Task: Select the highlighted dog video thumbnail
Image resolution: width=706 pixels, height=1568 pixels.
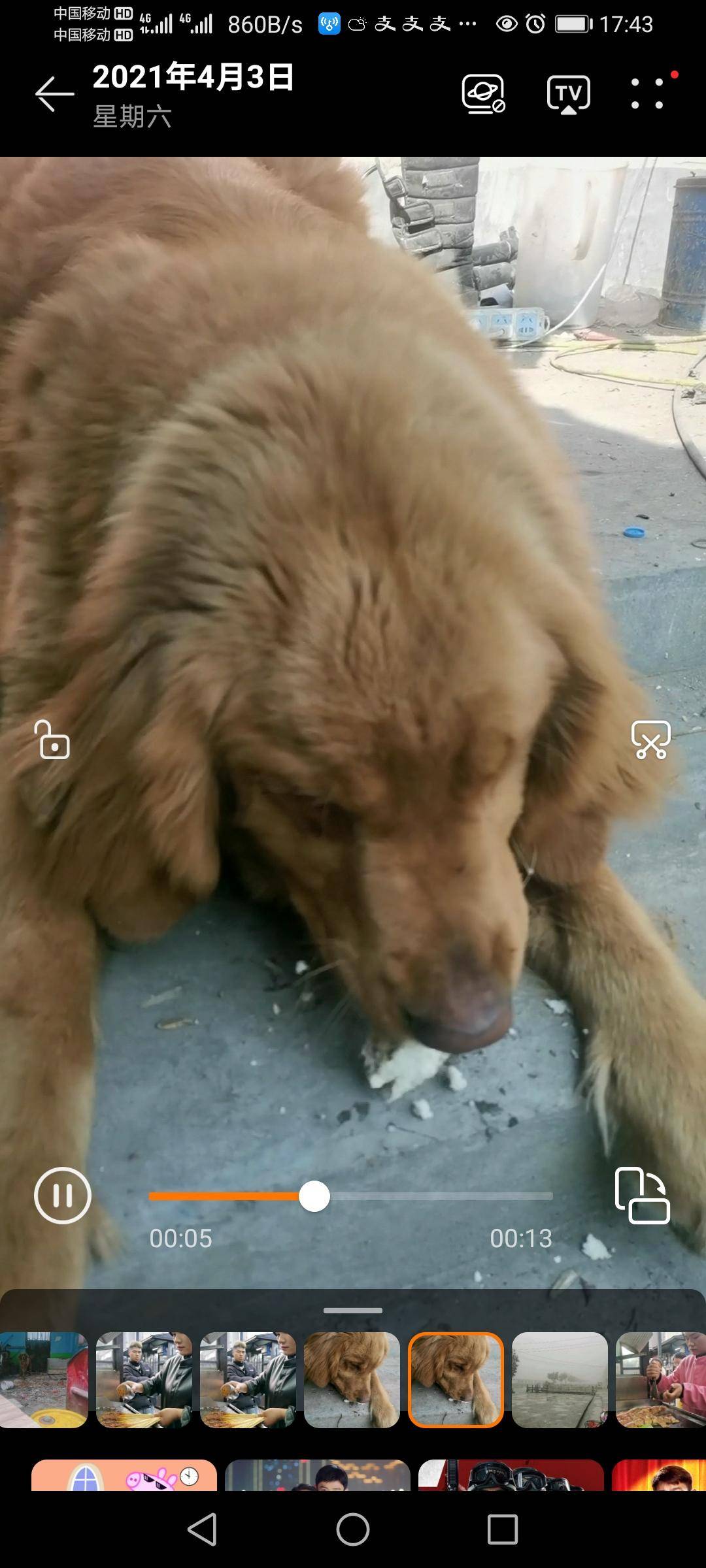Action: (456, 1379)
